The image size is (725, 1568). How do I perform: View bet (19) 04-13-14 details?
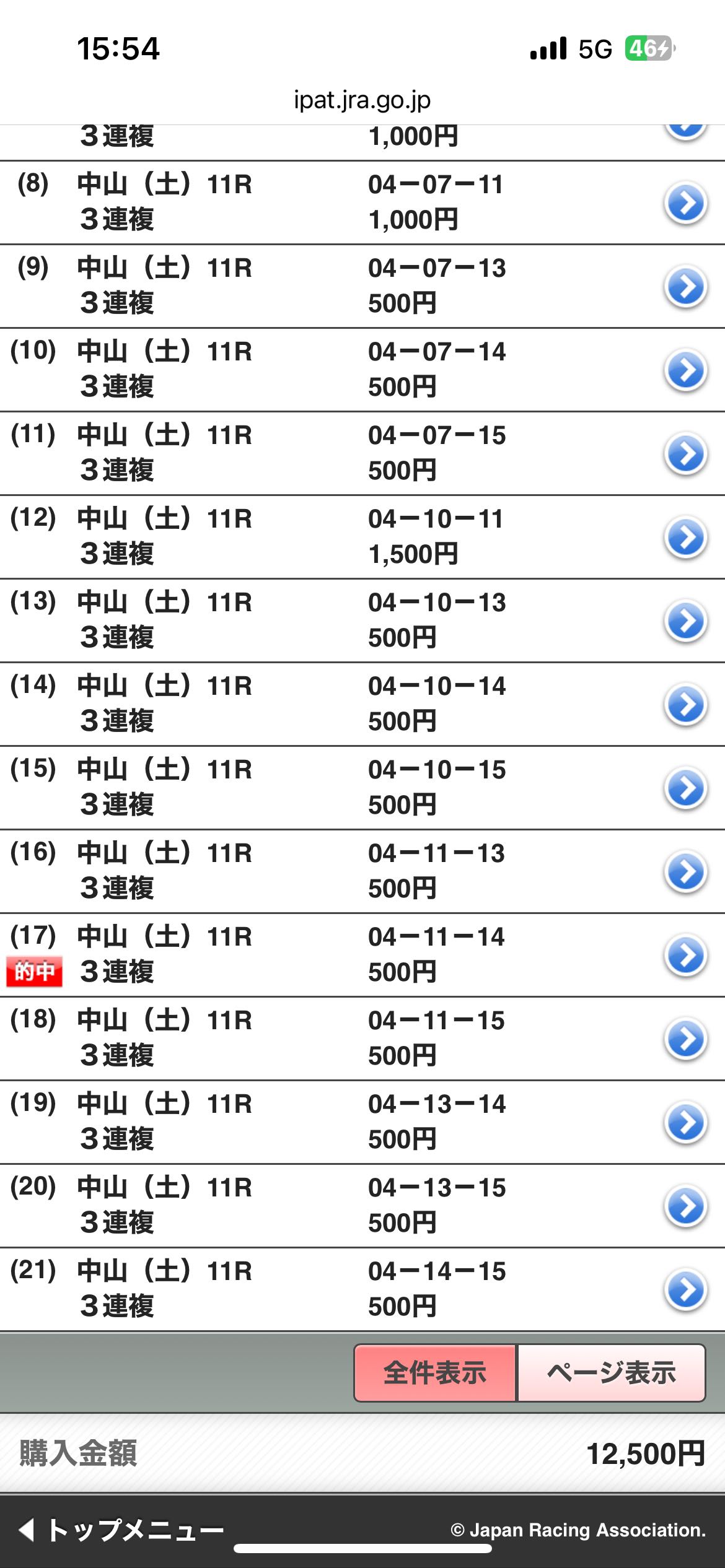pos(685,1123)
